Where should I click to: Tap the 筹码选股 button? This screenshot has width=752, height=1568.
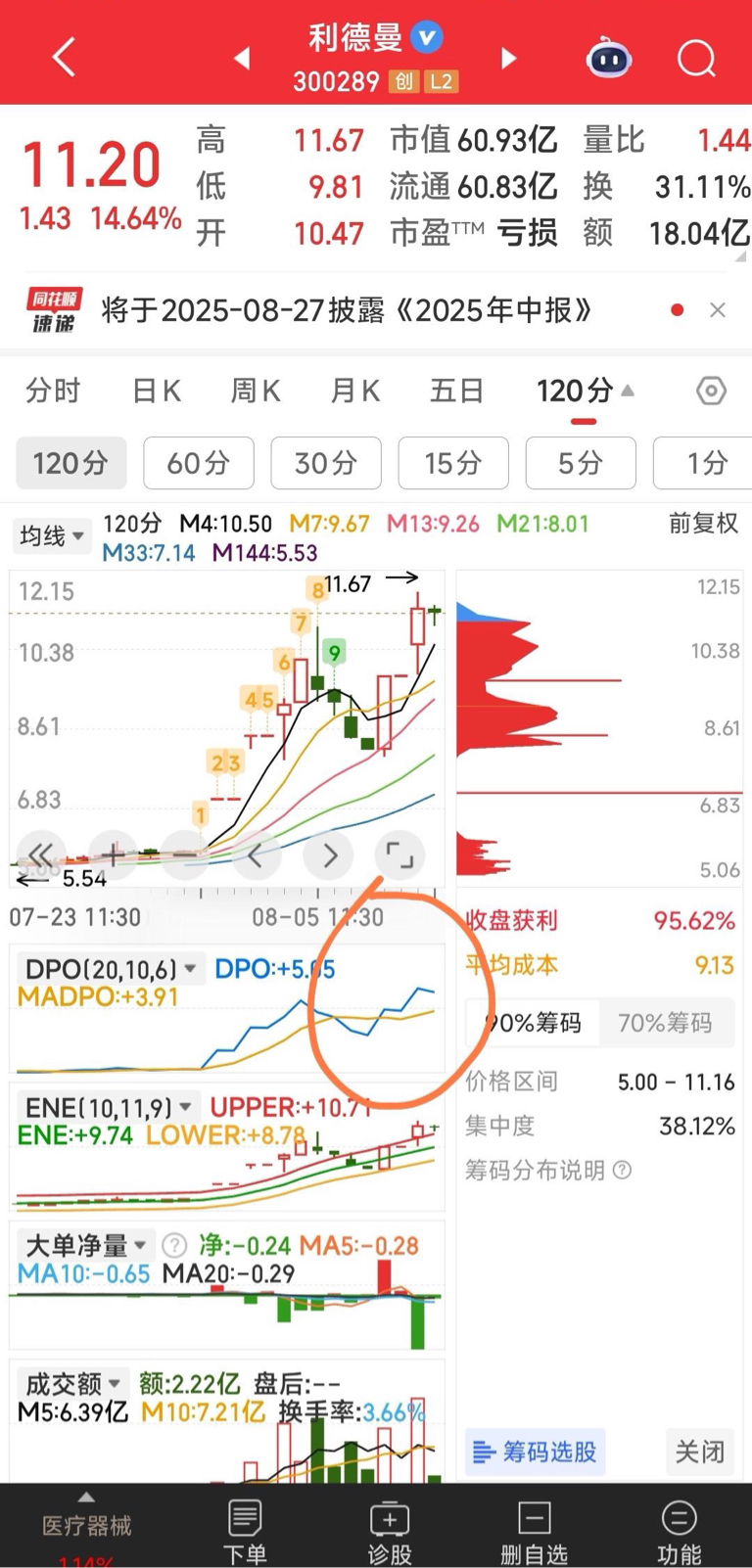(536, 1452)
